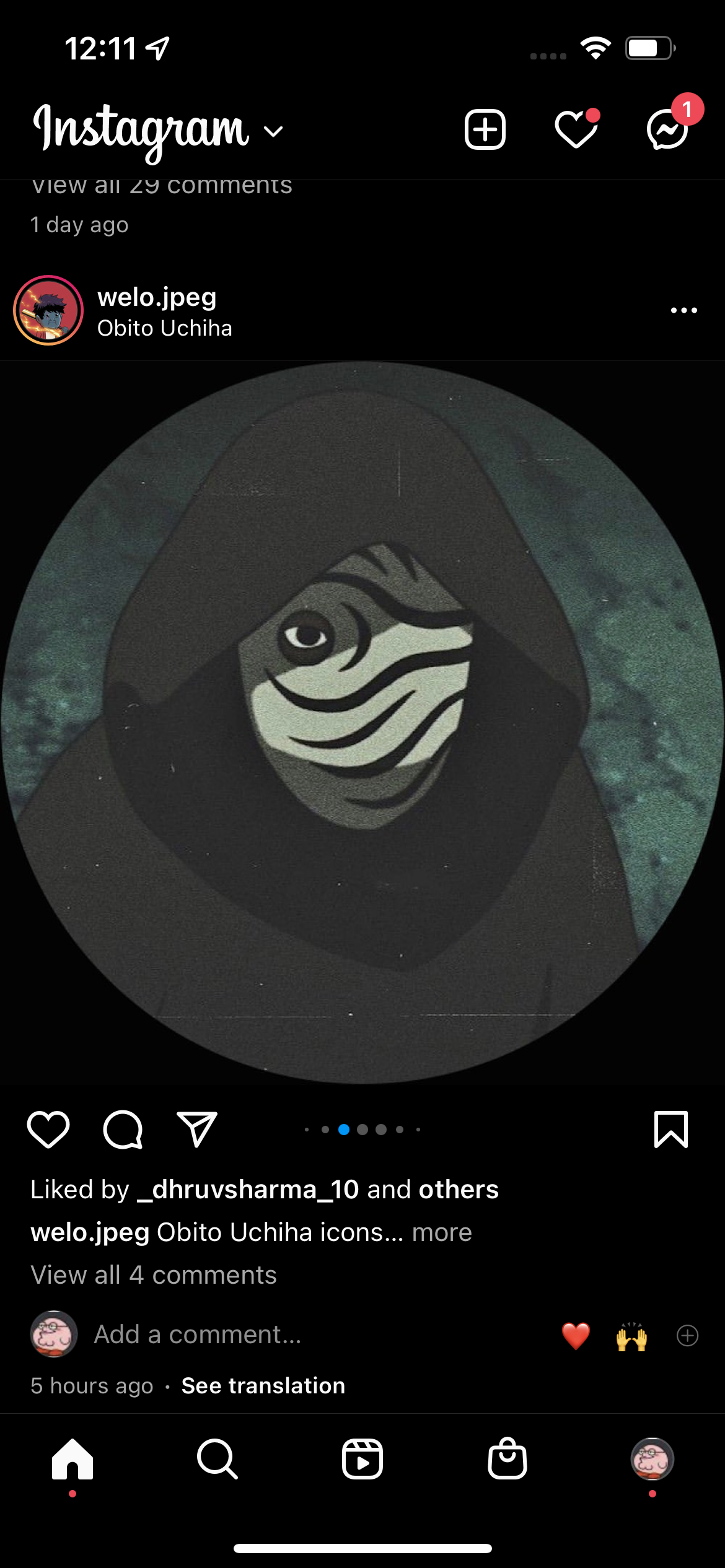View all 4 comments
This screenshot has height=1568, width=725.
(x=154, y=1275)
